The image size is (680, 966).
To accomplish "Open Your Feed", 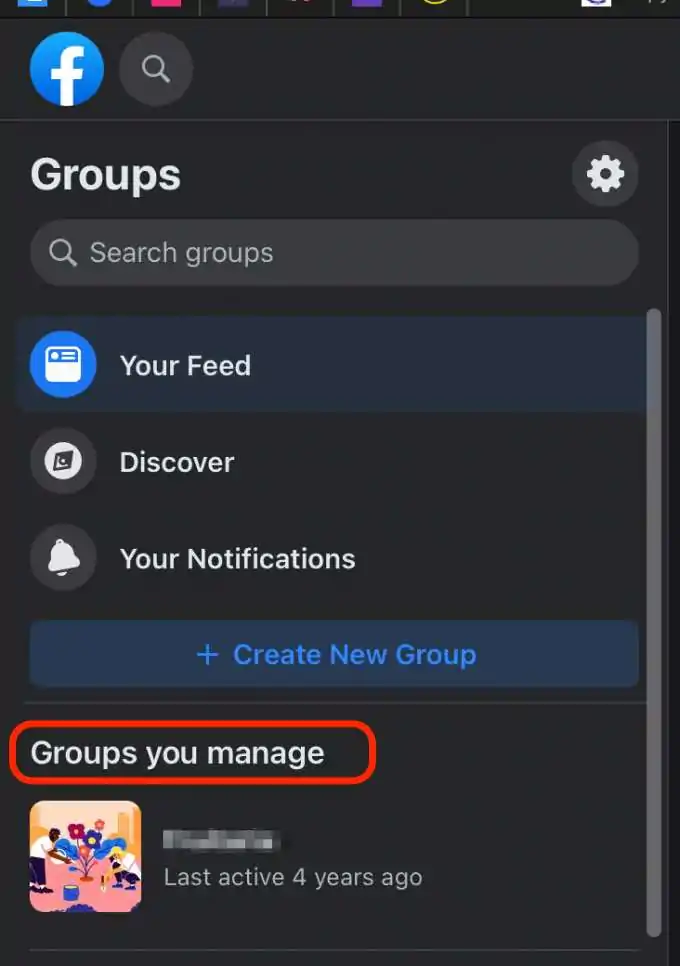I will [185, 365].
